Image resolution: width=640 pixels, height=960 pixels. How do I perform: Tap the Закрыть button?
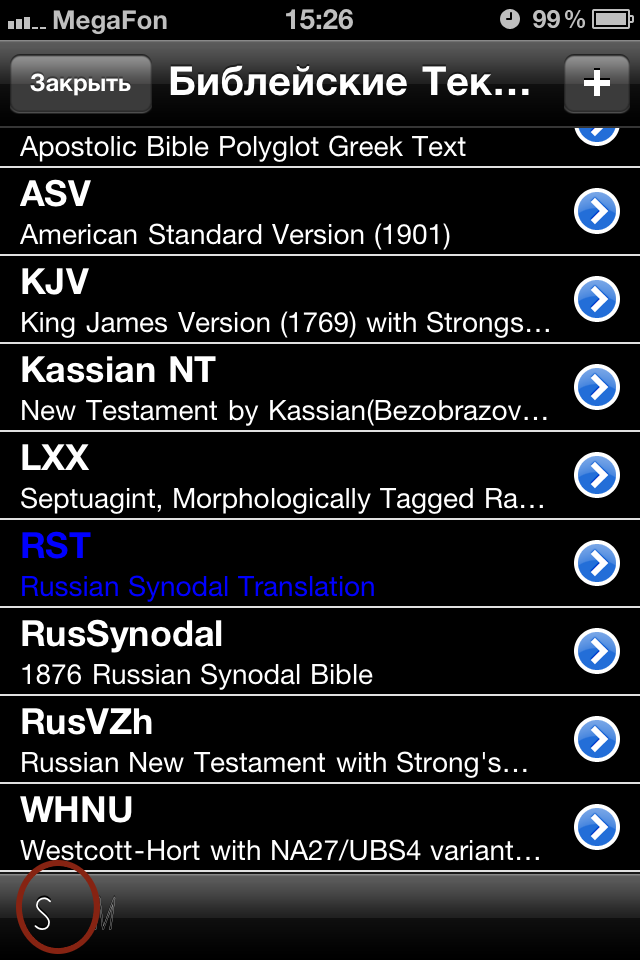pos(81,84)
